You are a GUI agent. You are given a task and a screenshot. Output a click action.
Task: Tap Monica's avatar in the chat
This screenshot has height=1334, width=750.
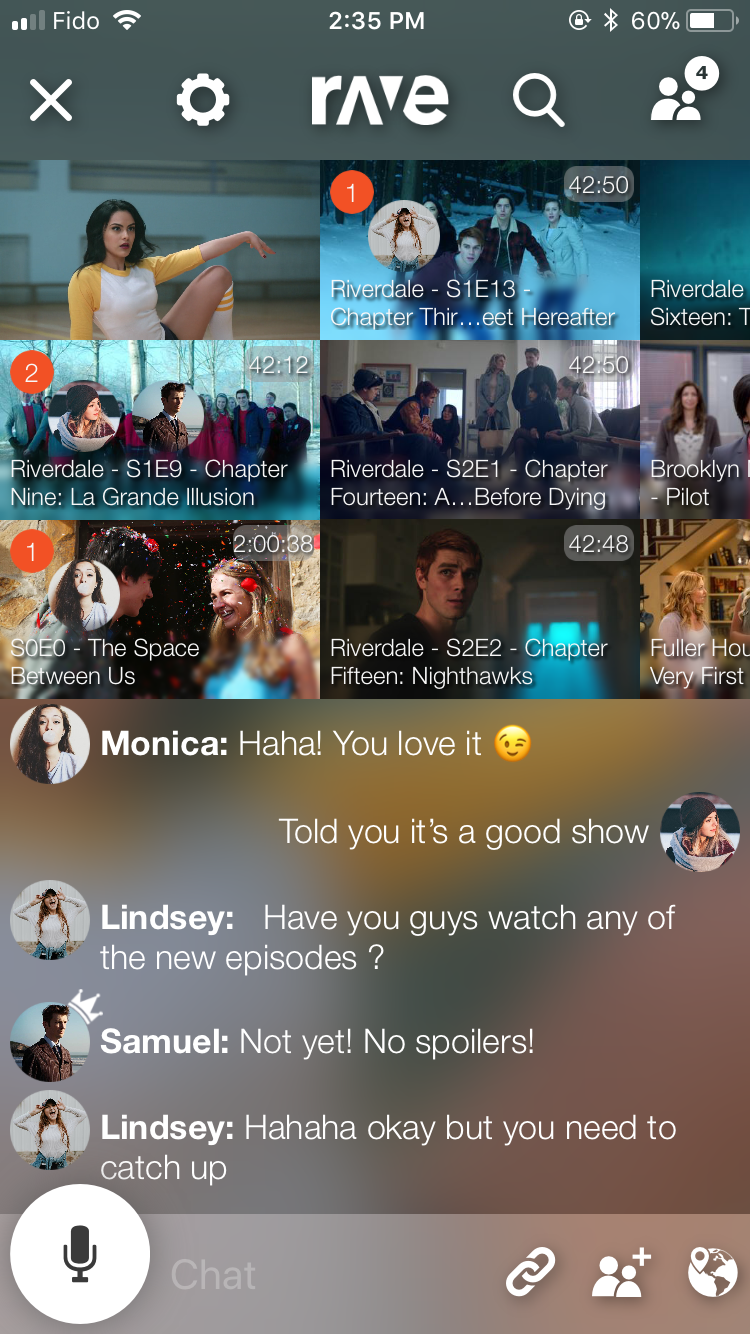point(49,744)
